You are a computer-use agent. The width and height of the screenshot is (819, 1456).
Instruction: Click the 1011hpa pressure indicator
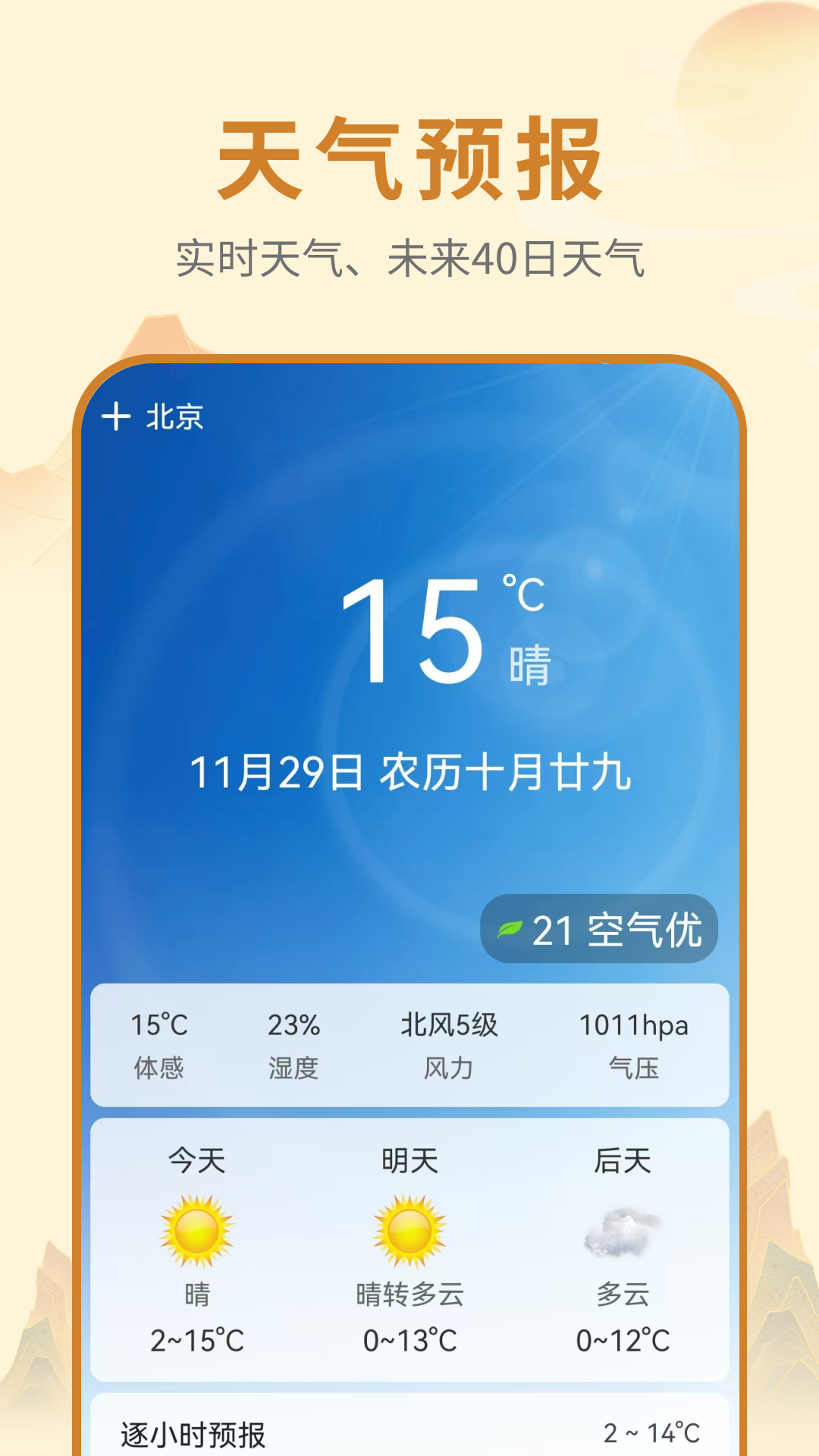pyautogui.click(x=638, y=1025)
